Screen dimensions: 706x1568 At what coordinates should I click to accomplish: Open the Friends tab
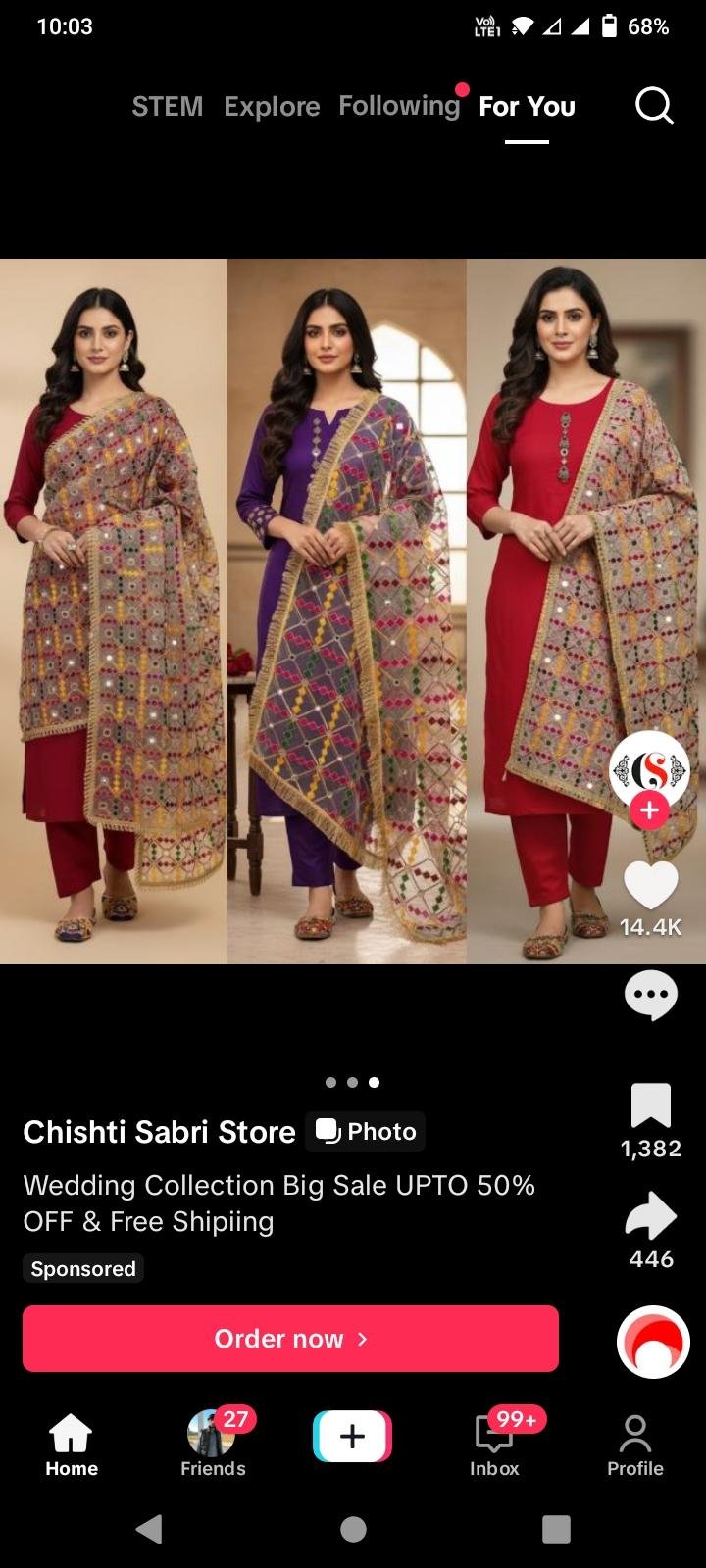[x=213, y=1445]
